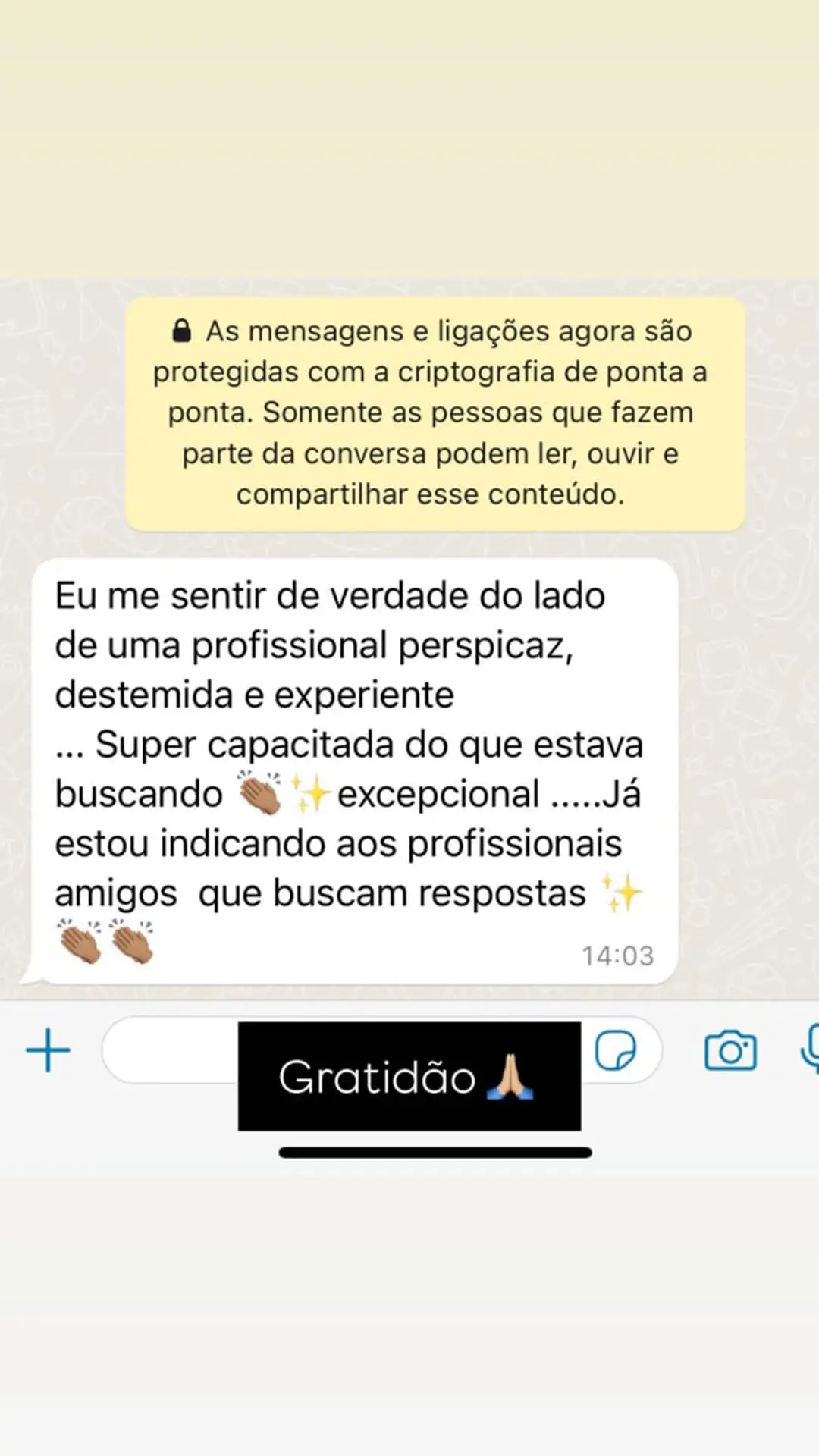The image size is (819, 1456).
Task: Select the 'Gratidão' black sticker overlay
Action: (409, 1077)
